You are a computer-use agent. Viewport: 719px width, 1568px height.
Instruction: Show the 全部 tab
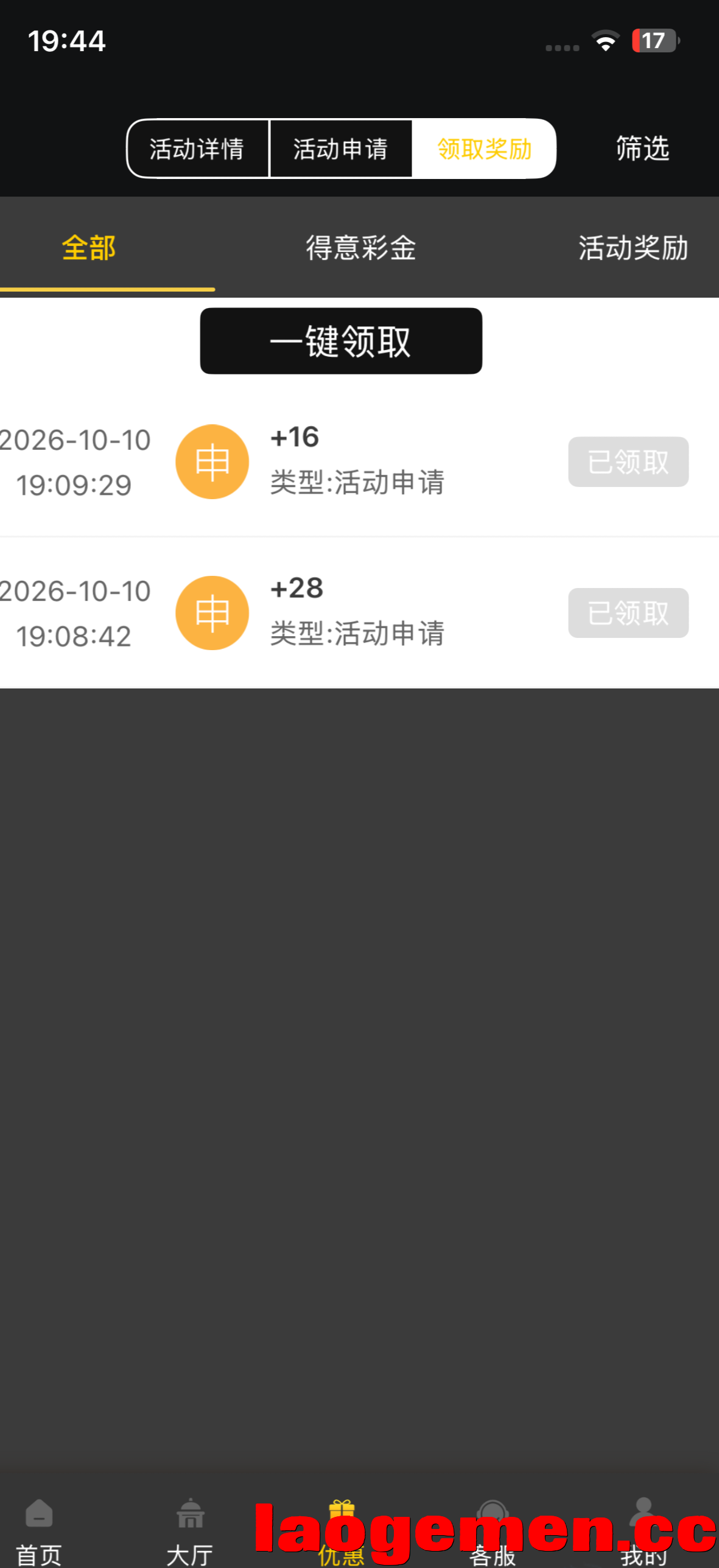pyautogui.click(x=89, y=248)
